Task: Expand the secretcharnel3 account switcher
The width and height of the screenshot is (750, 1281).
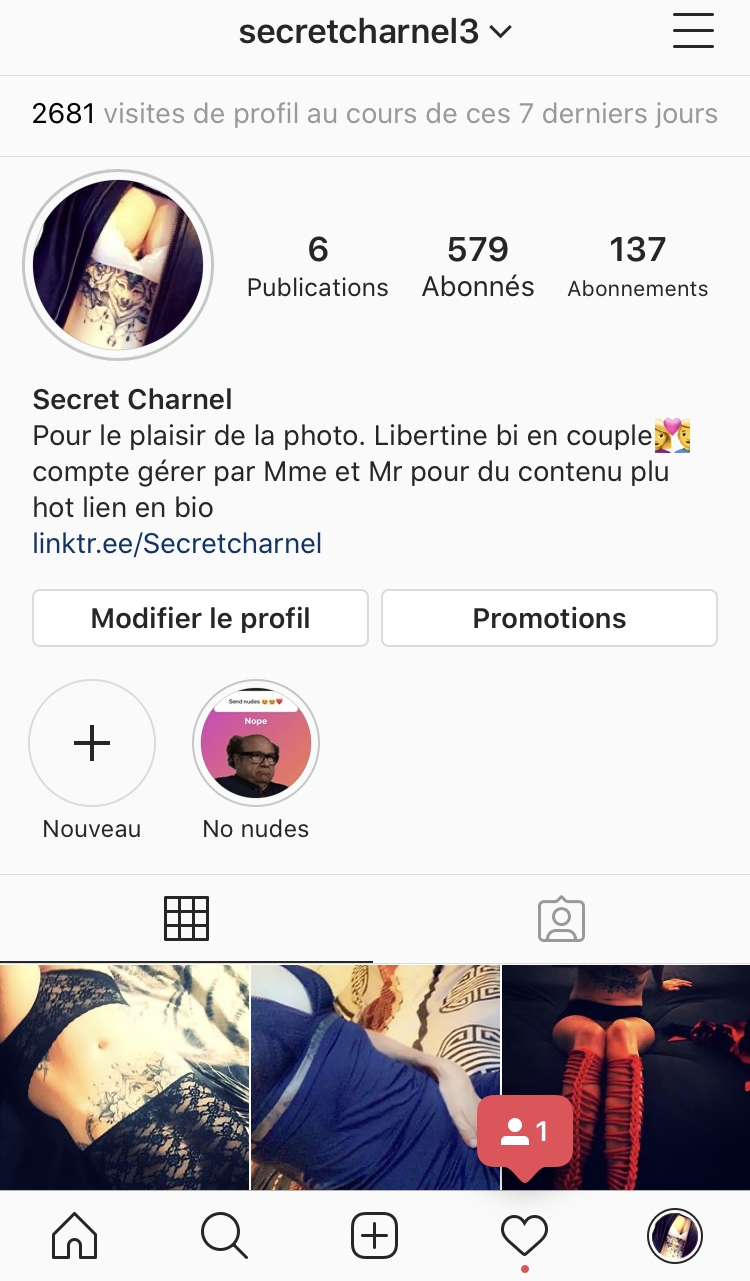Action: pyautogui.click(x=375, y=32)
